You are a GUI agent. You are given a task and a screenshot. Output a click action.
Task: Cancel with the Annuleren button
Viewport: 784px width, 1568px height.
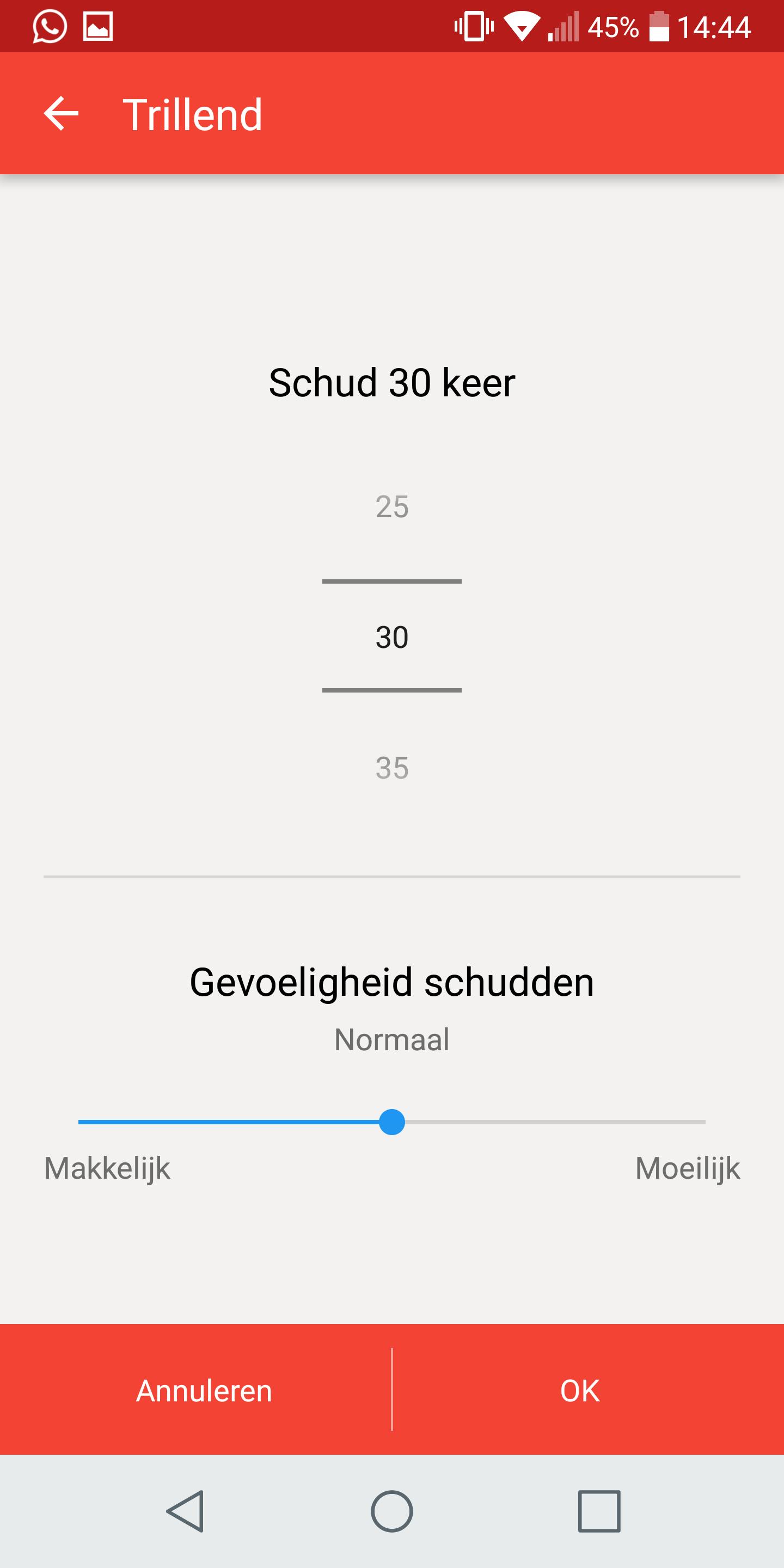pyautogui.click(x=204, y=1391)
